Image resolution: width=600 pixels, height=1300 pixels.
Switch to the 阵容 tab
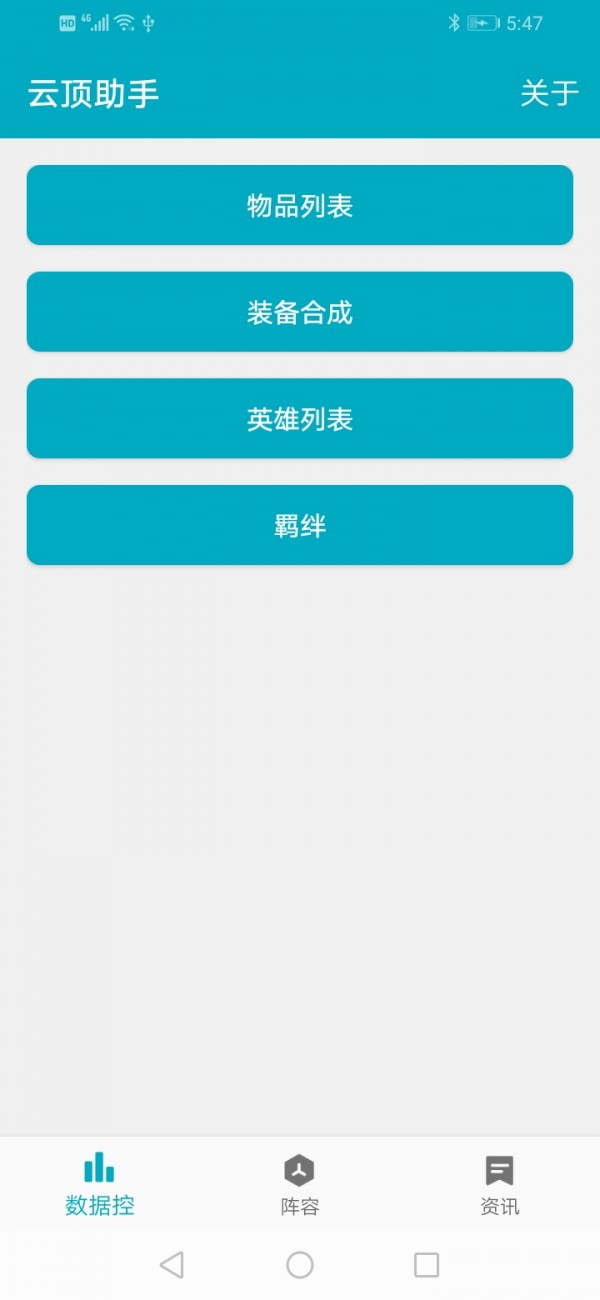click(x=299, y=1185)
